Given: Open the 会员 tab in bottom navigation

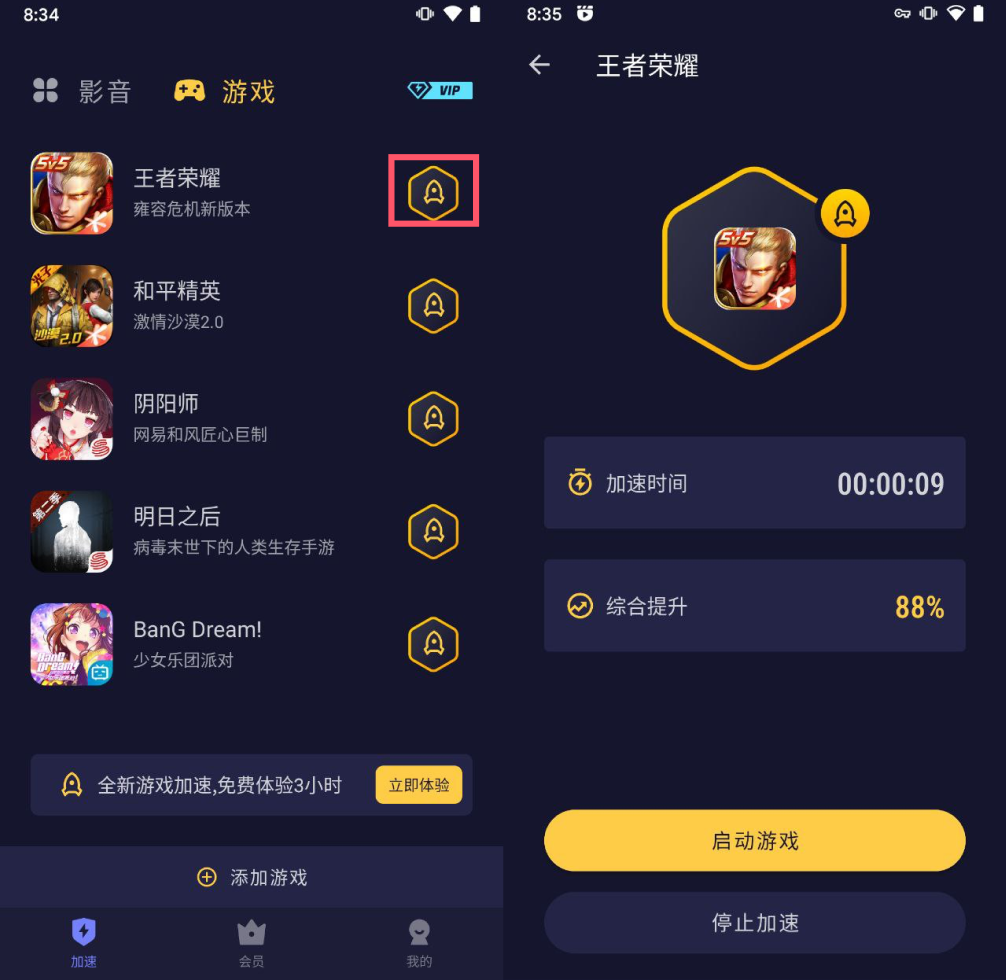Looking at the screenshot, I should (251, 944).
